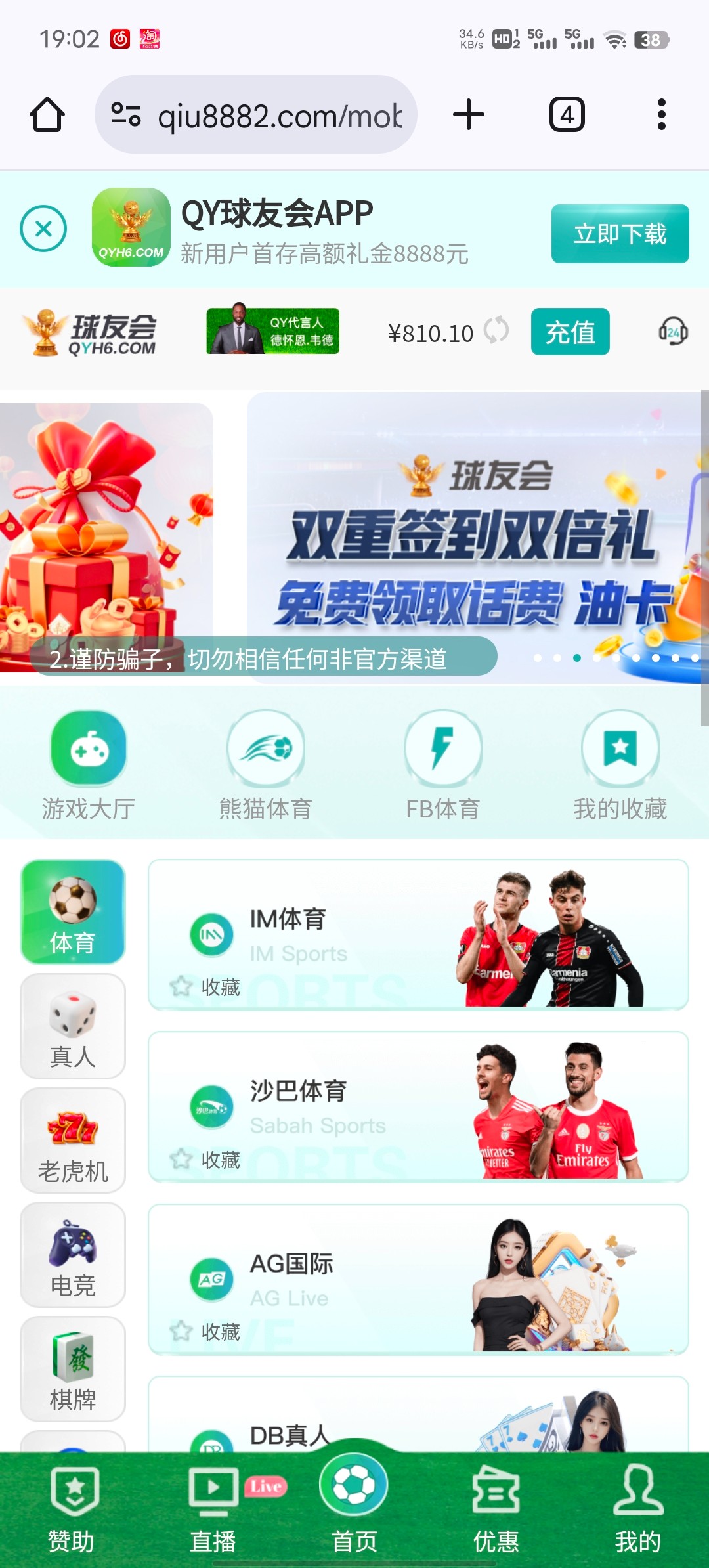The height and width of the screenshot is (1568, 709).
Task: Tap 充值 to recharge the balance
Action: point(570,332)
